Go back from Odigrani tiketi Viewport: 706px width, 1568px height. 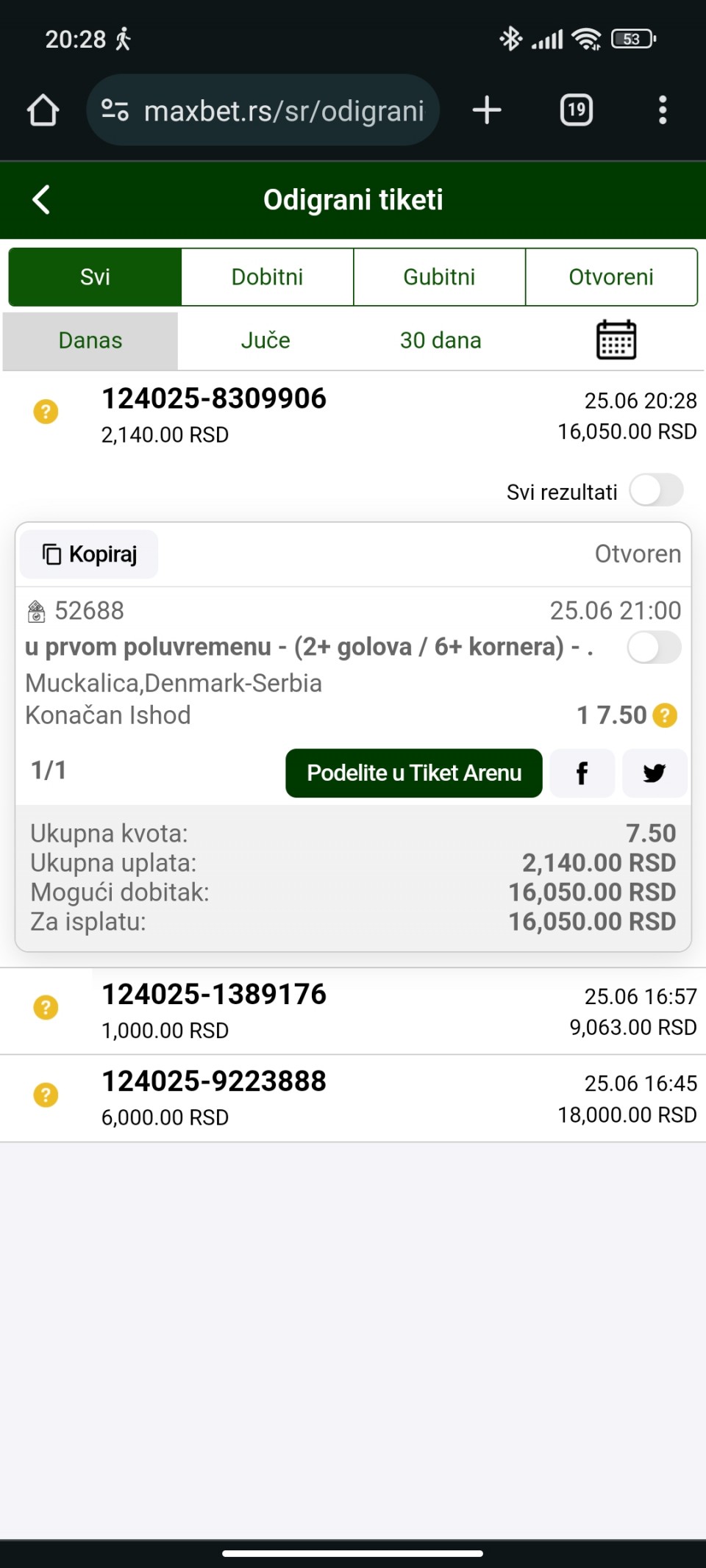[x=41, y=200]
